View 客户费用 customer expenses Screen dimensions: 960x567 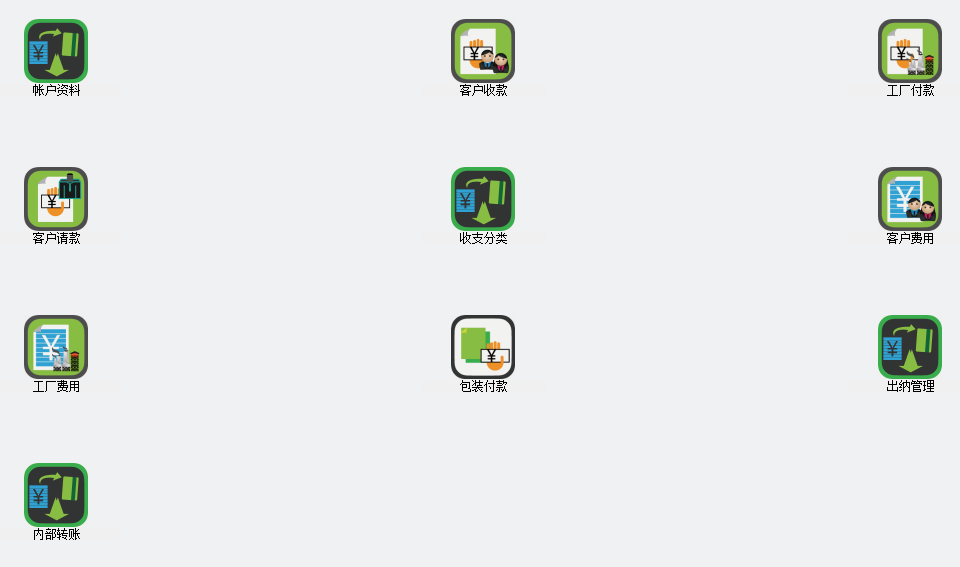[x=910, y=199]
